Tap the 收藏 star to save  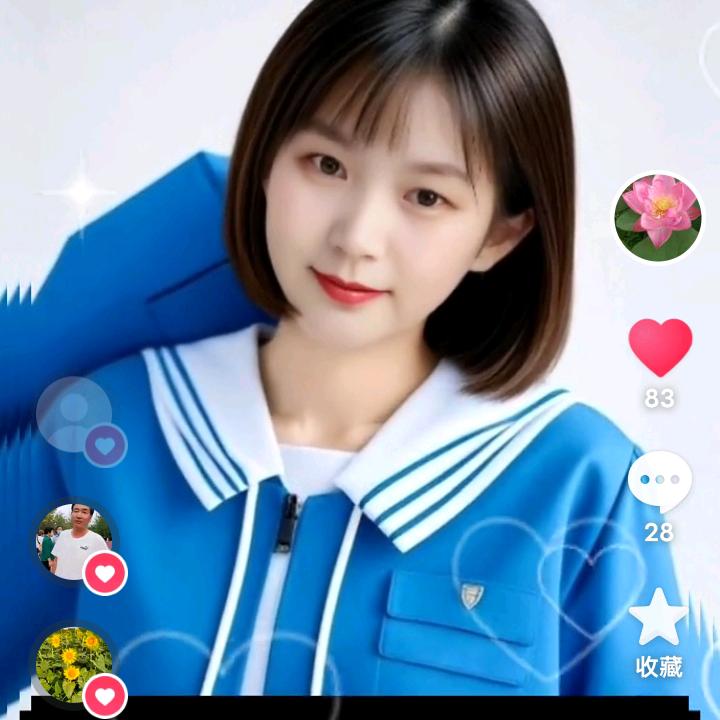(658, 617)
